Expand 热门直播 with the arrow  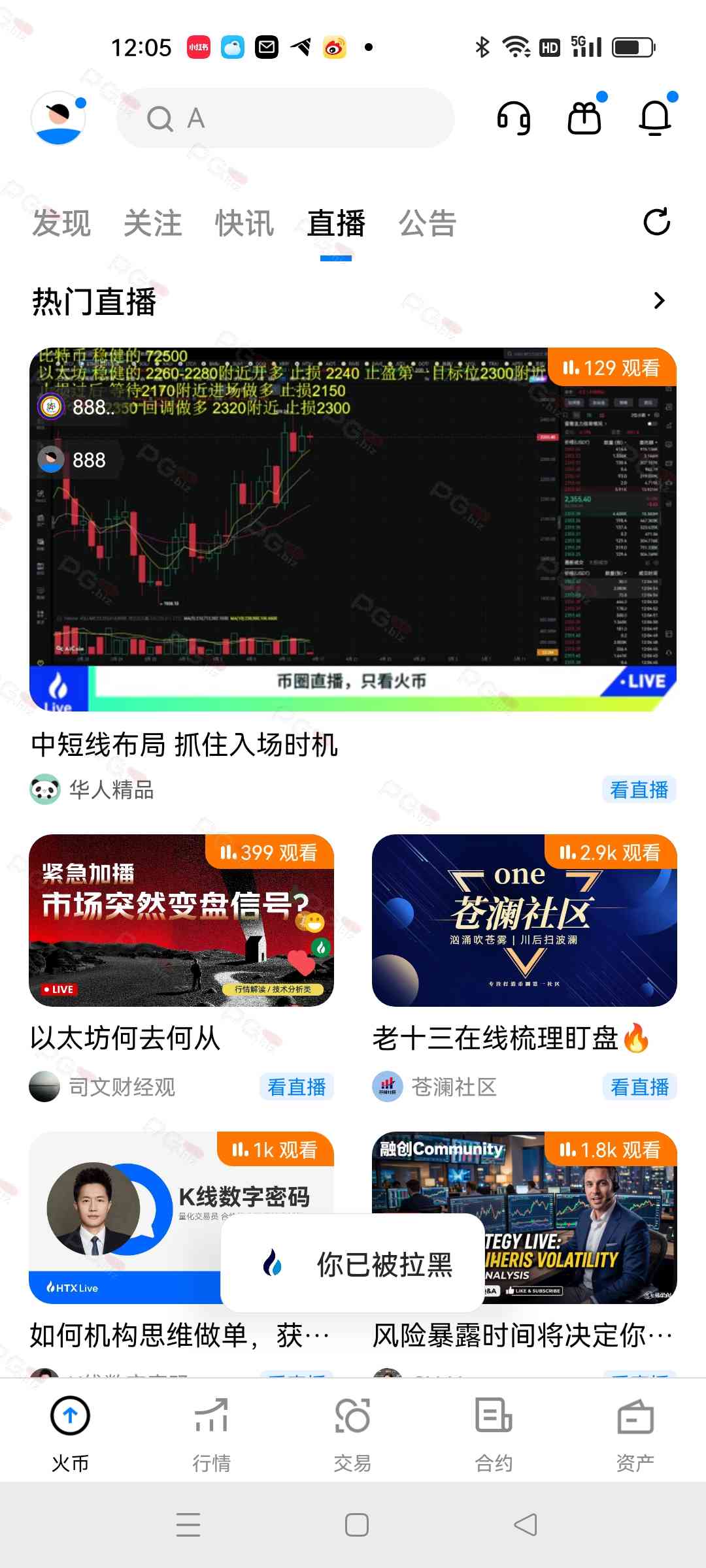tap(659, 301)
